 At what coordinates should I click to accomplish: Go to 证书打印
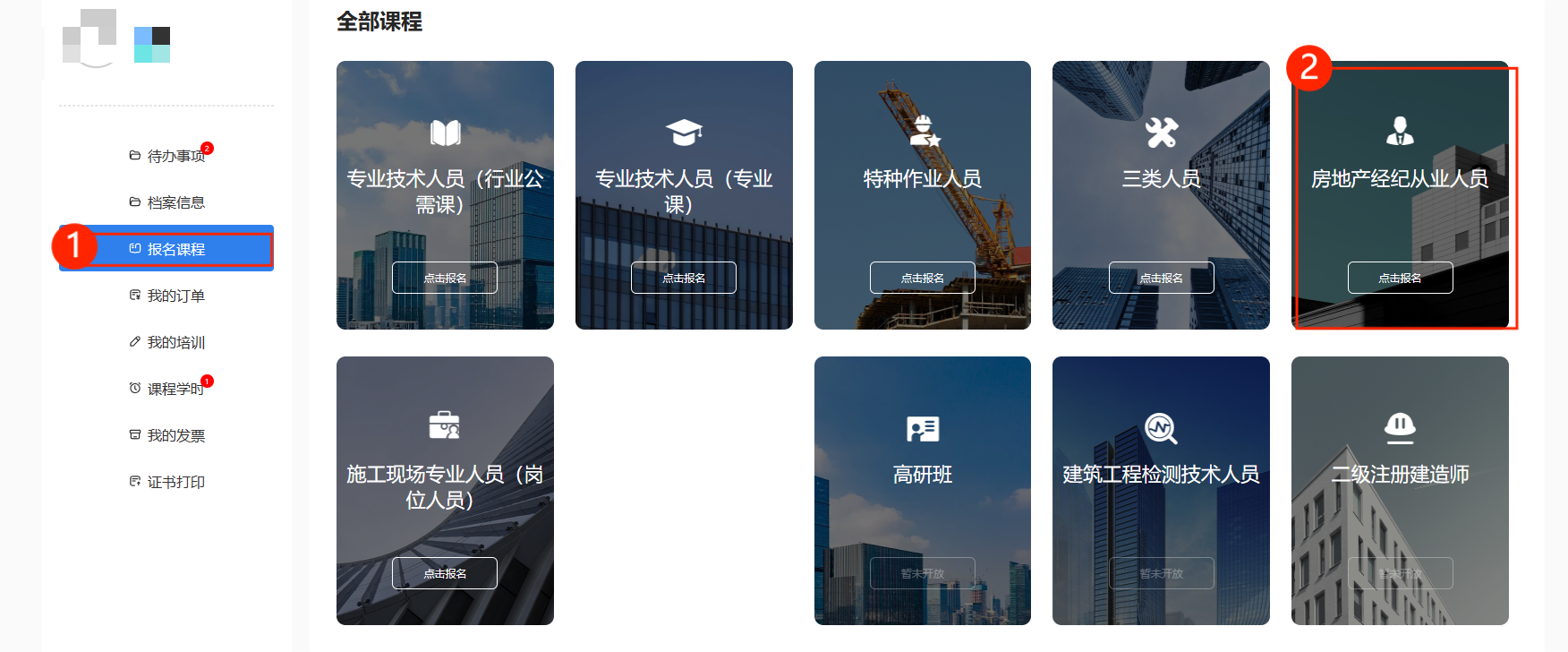pyautogui.click(x=175, y=482)
